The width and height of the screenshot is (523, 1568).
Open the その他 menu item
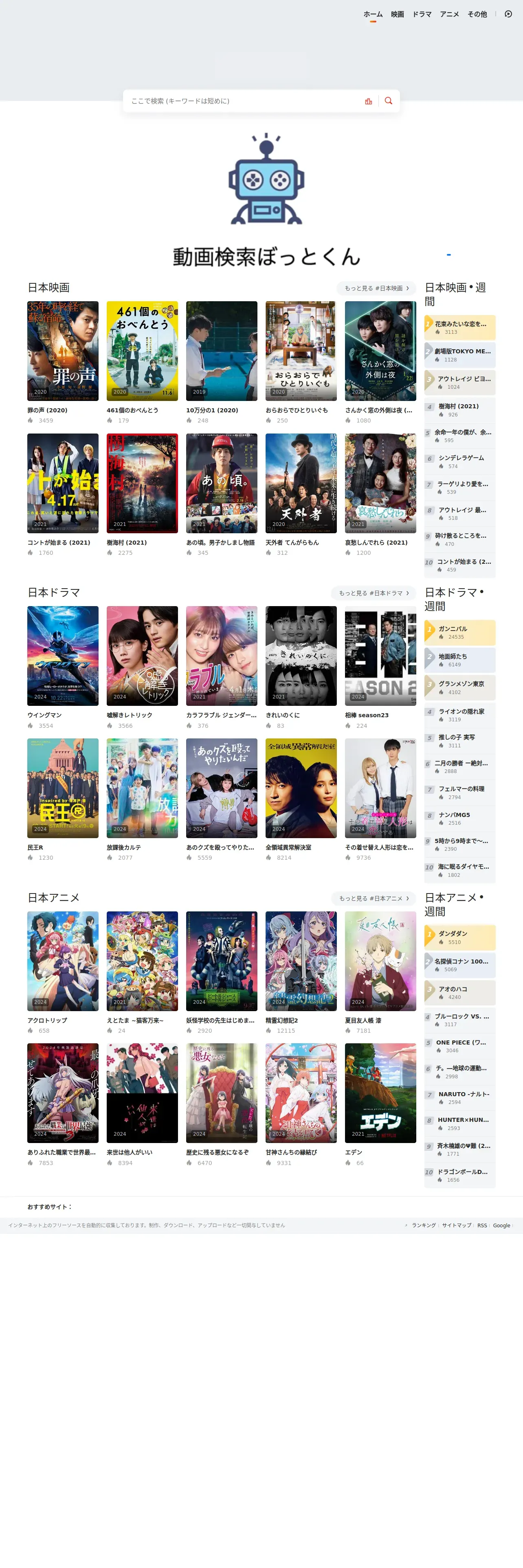(x=477, y=14)
